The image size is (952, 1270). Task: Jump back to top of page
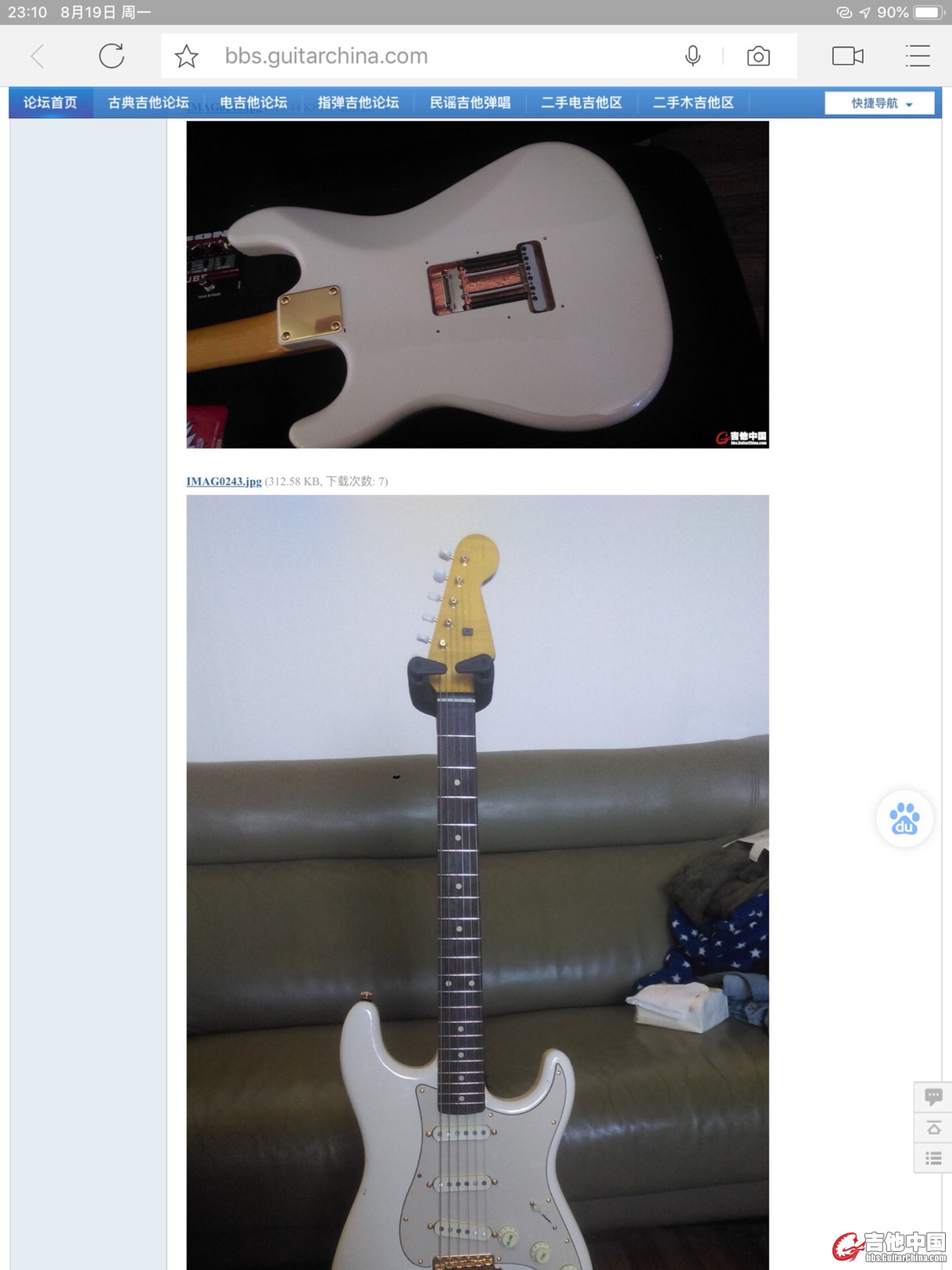tap(933, 1128)
